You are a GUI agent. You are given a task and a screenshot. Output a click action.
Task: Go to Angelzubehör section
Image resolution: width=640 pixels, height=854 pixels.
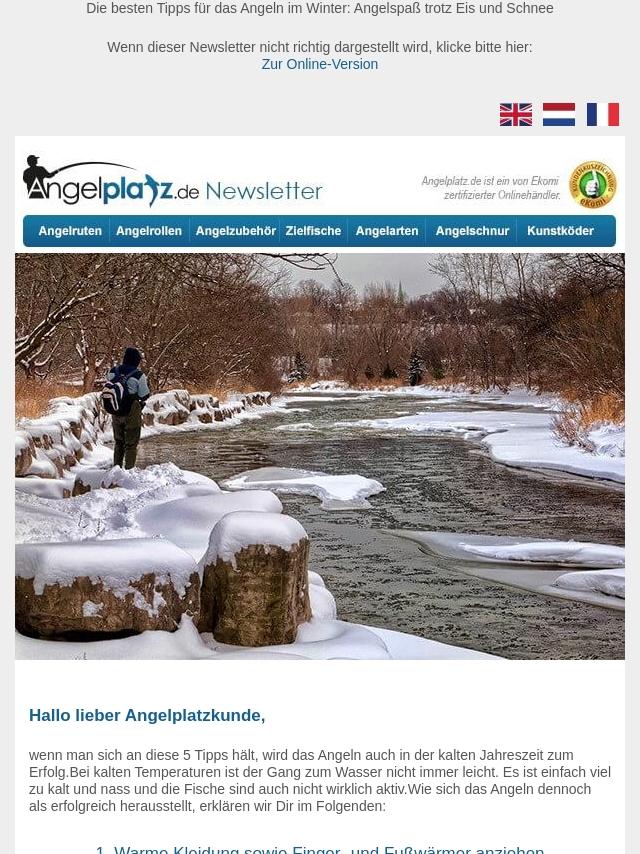235,231
